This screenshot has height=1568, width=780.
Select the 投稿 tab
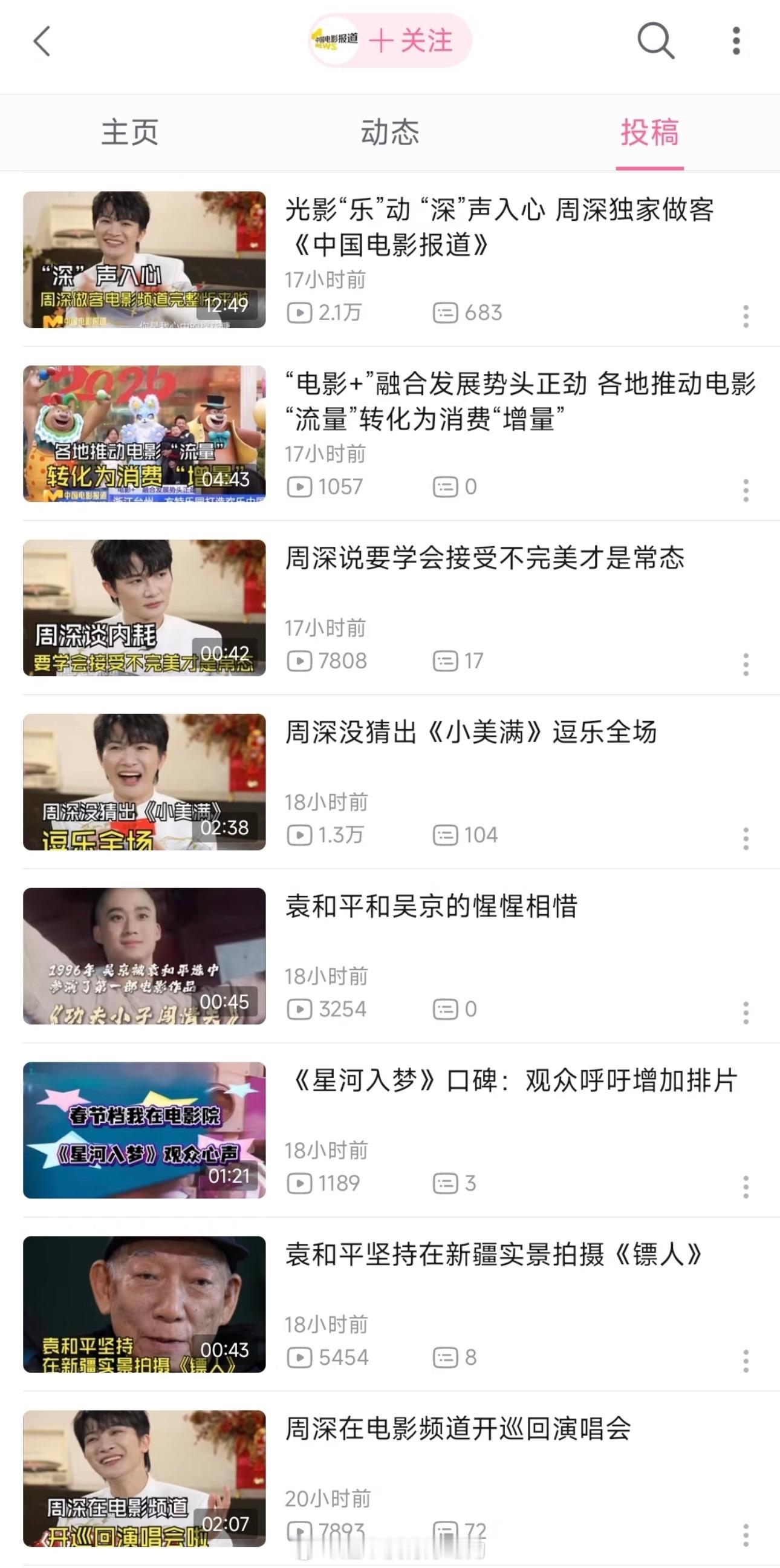coord(650,132)
